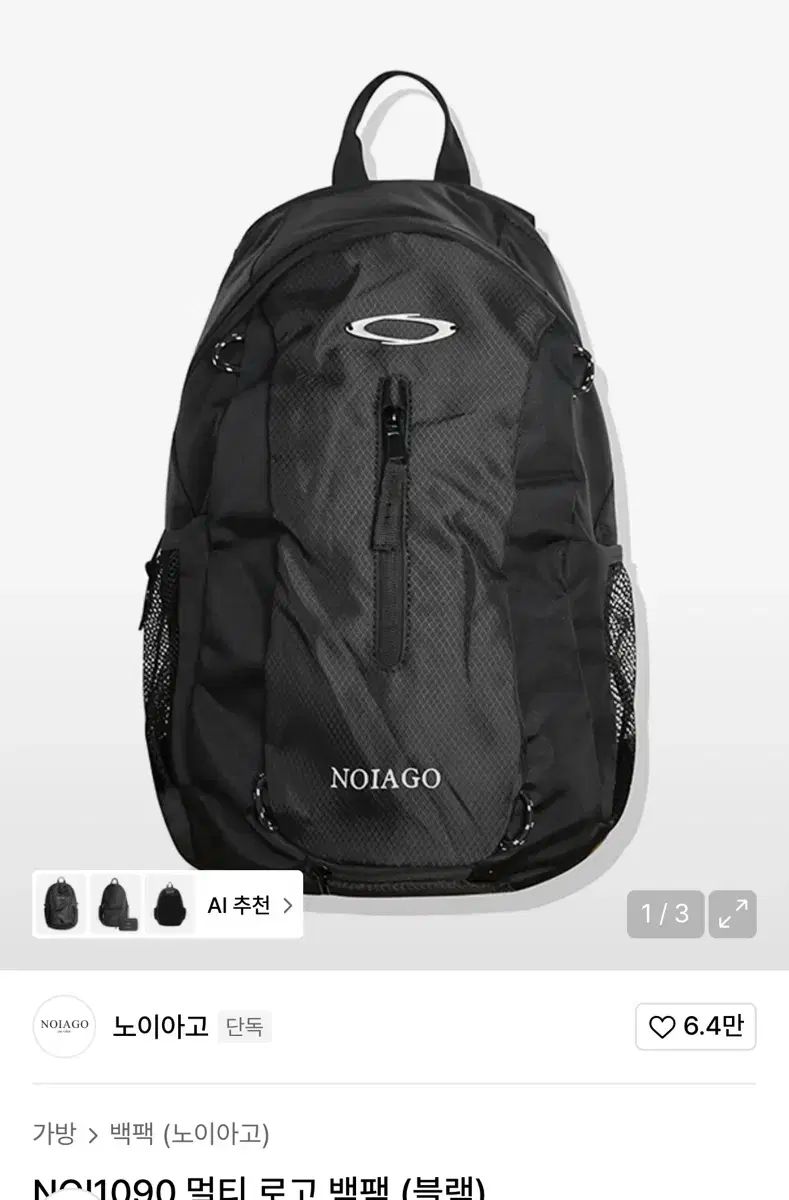This screenshot has width=789, height=1200.
Task: View the main backpack product image
Action: pyautogui.click(x=394, y=480)
